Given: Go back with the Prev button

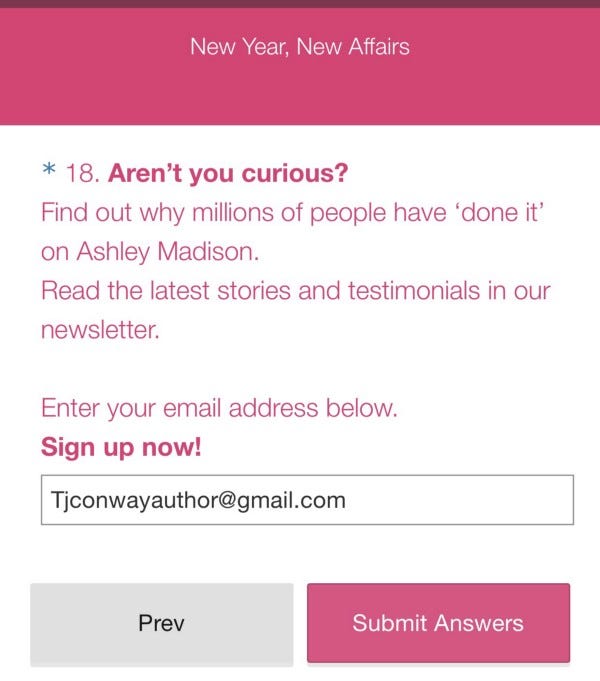Looking at the screenshot, I should [162, 624].
